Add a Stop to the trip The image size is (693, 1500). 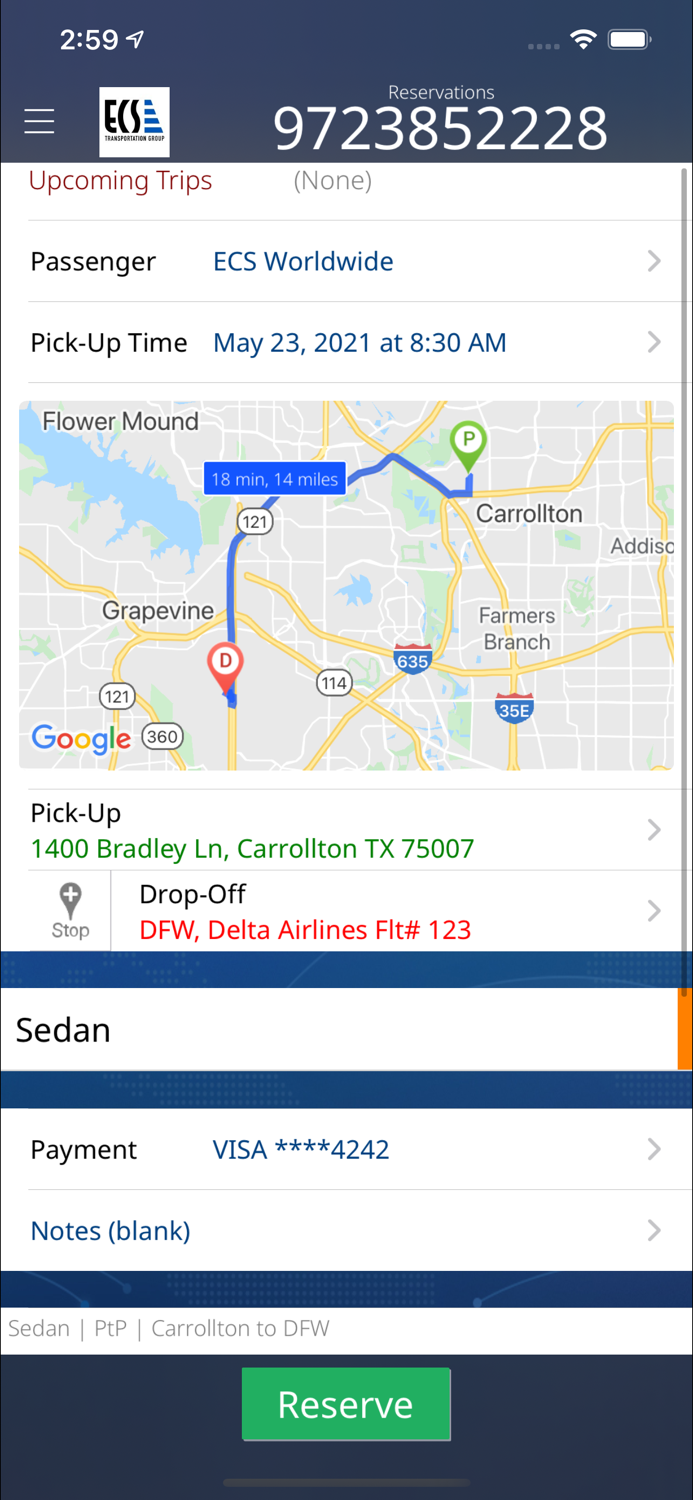pyautogui.click(x=70, y=911)
